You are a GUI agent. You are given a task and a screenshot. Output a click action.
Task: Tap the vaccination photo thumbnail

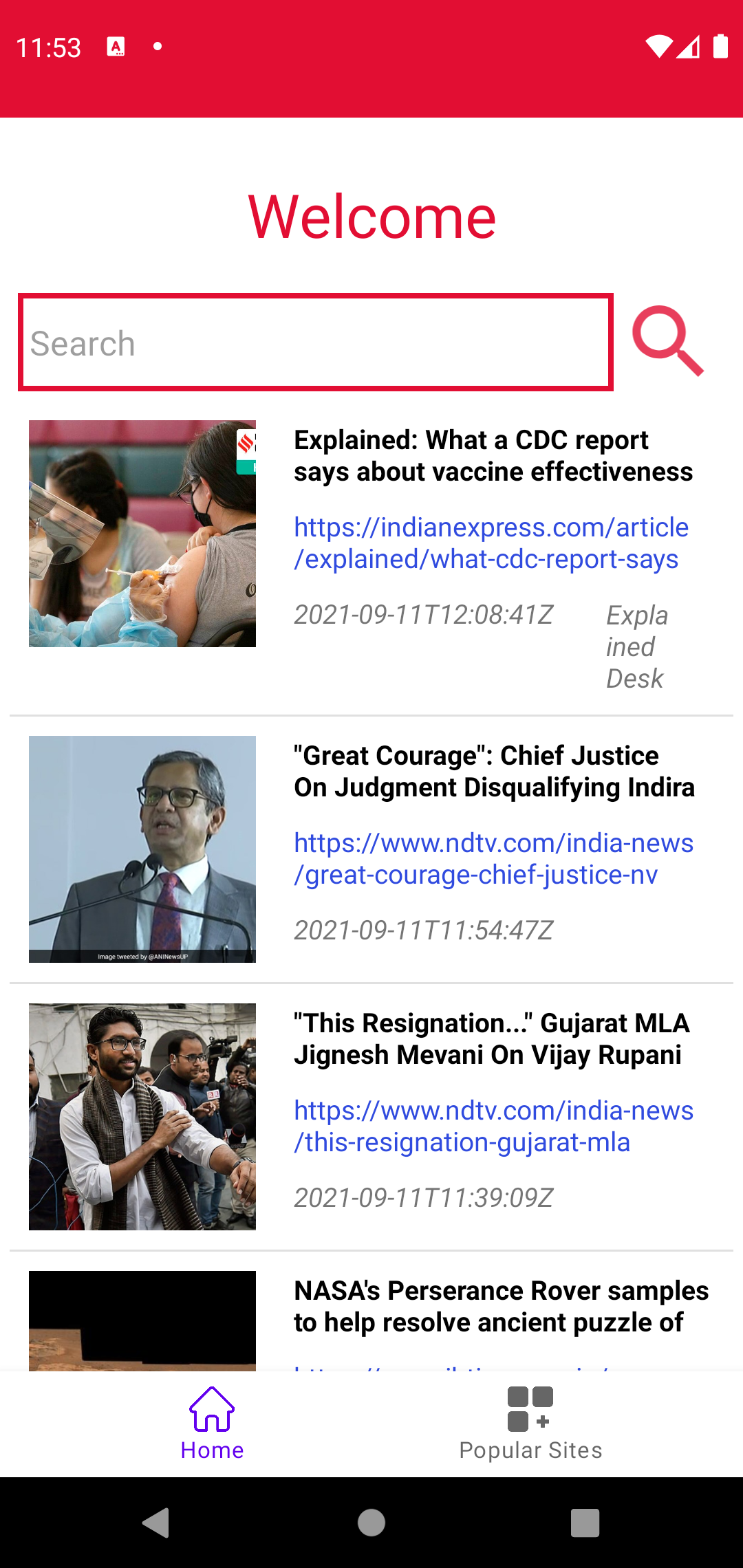pos(142,534)
